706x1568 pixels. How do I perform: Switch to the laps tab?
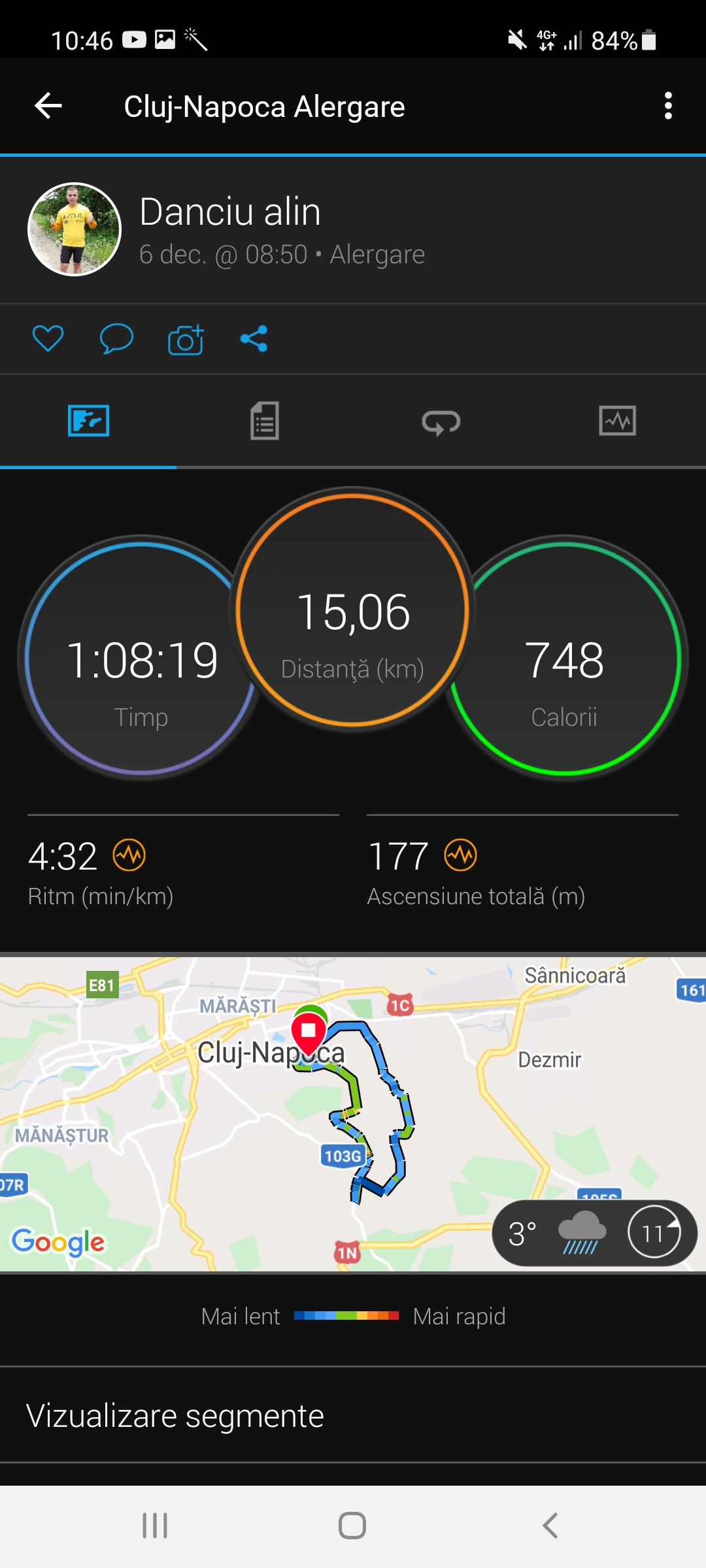click(441, 421)
